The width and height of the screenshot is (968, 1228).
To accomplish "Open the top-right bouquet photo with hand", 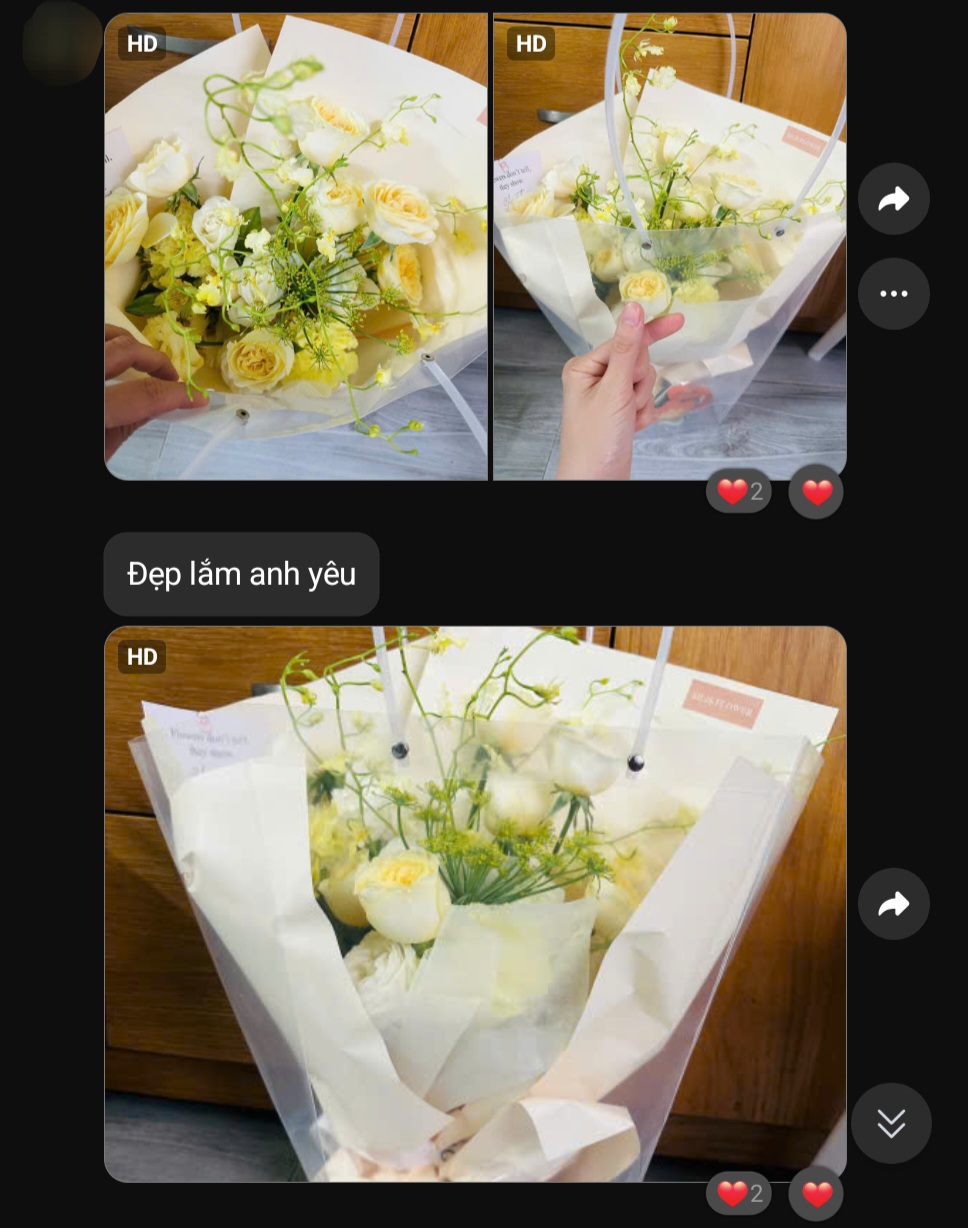I will [669, 246].
